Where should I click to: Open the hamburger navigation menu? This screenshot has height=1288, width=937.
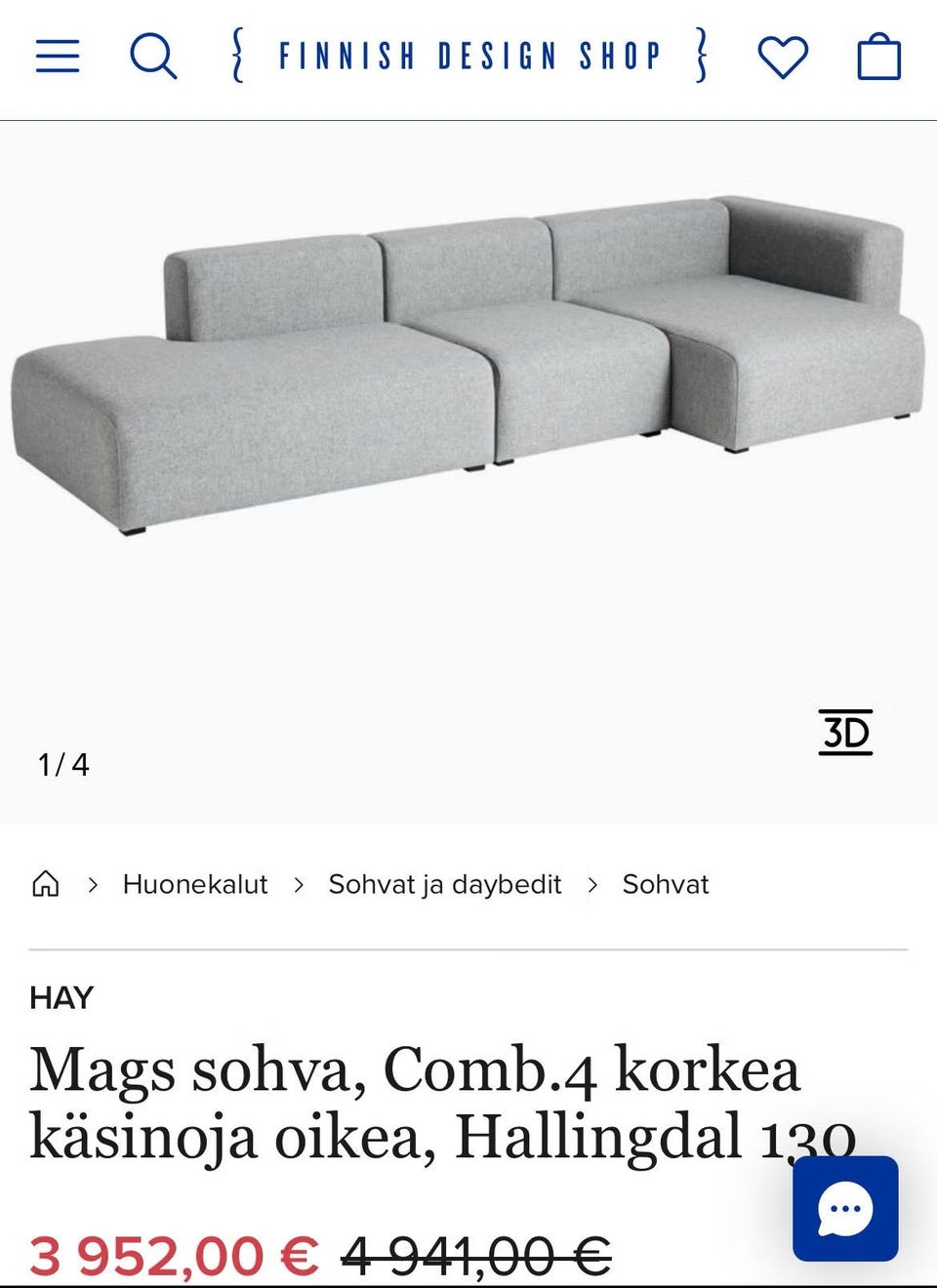(x=57, y=57)
